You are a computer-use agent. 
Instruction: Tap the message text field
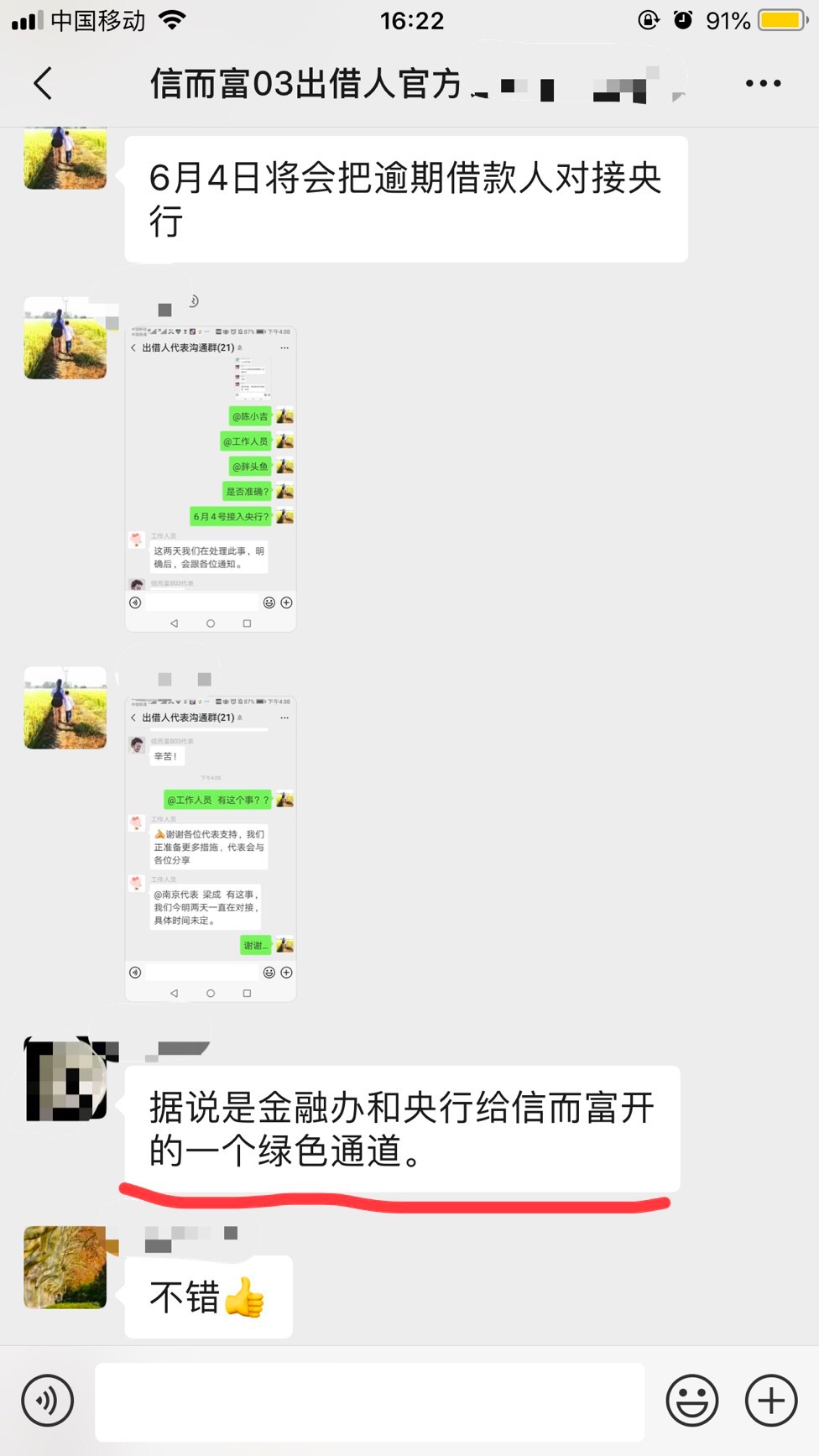369,1401
